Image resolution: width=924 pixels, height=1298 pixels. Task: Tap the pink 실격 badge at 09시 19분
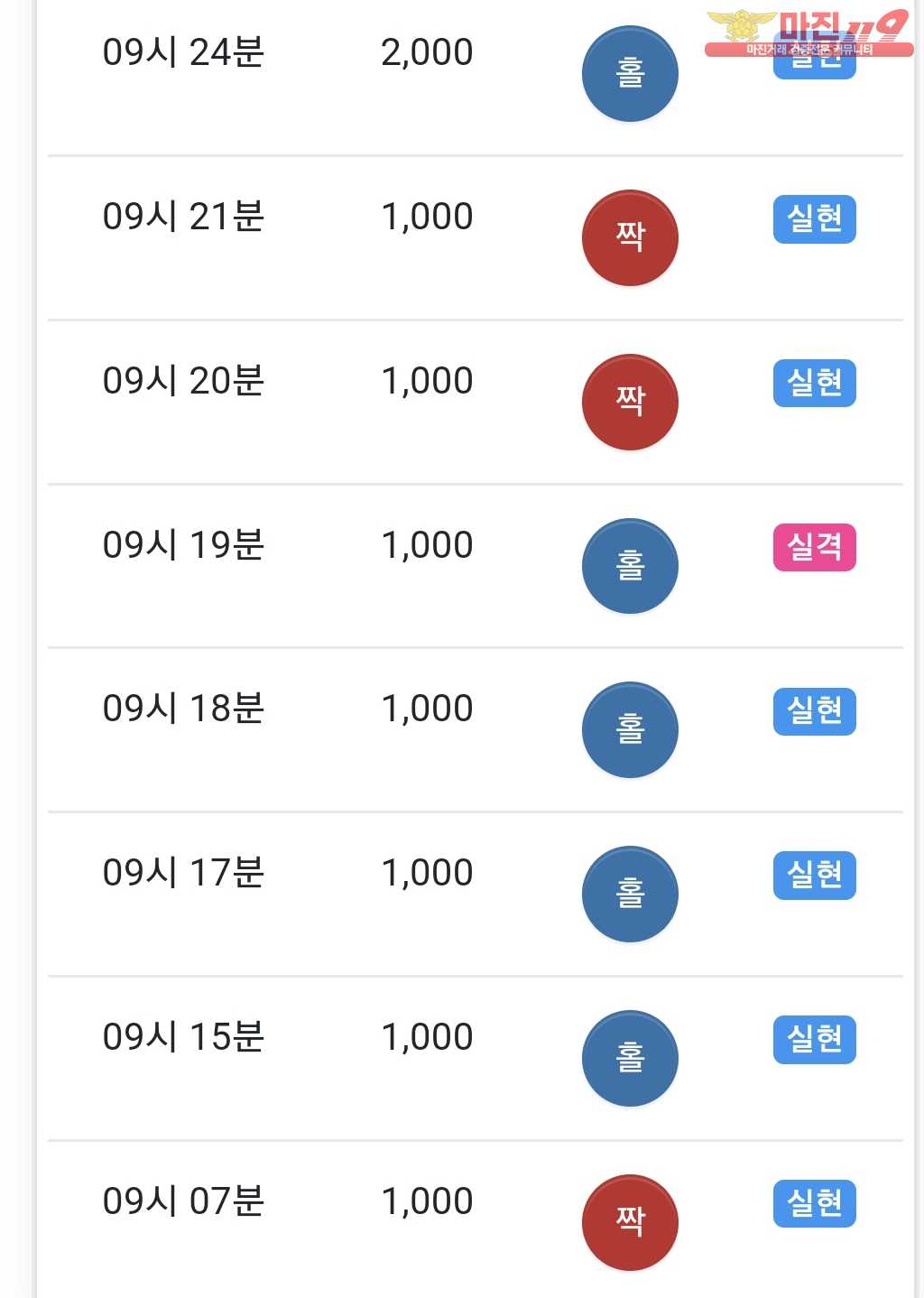pyautogui.click(x=814, y=547)
